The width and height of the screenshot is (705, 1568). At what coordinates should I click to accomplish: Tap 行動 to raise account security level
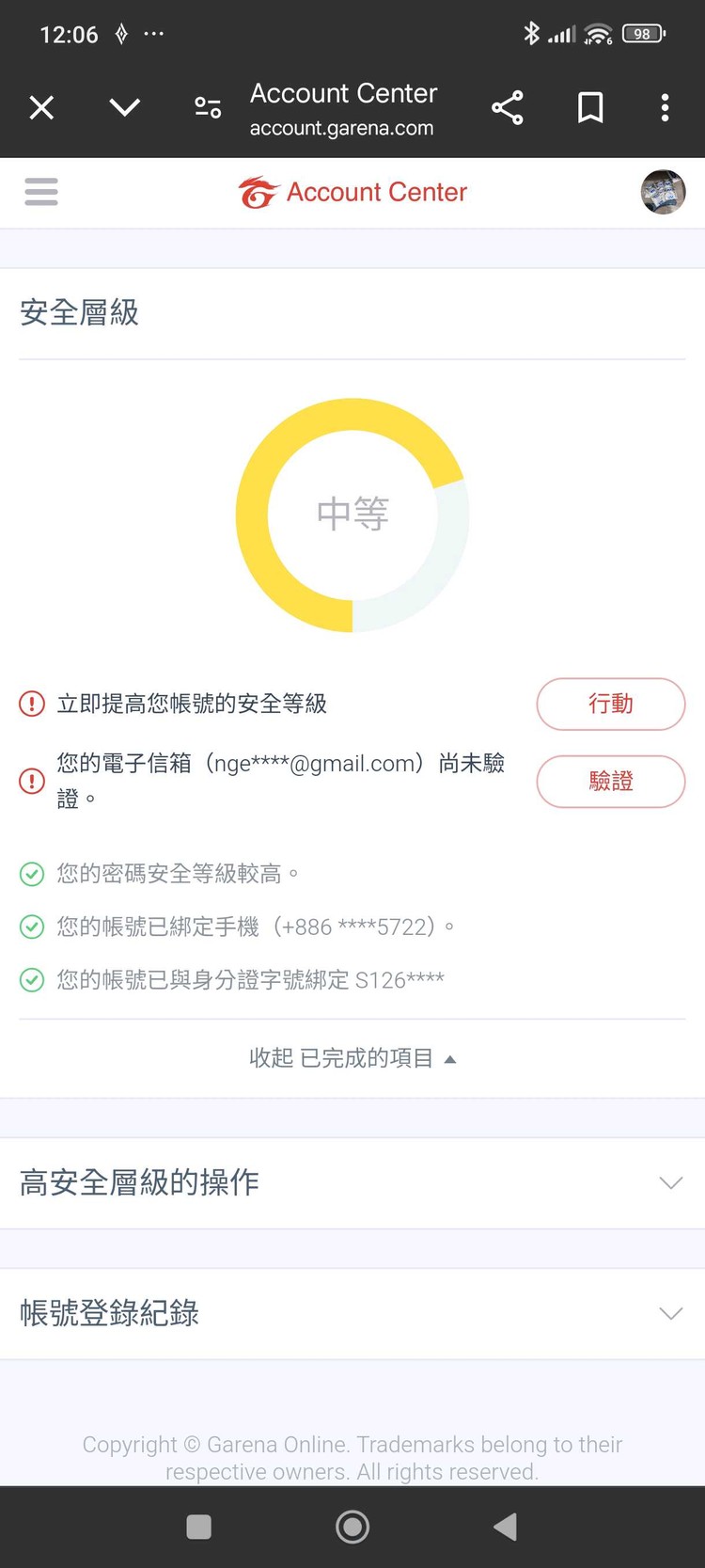610,704
